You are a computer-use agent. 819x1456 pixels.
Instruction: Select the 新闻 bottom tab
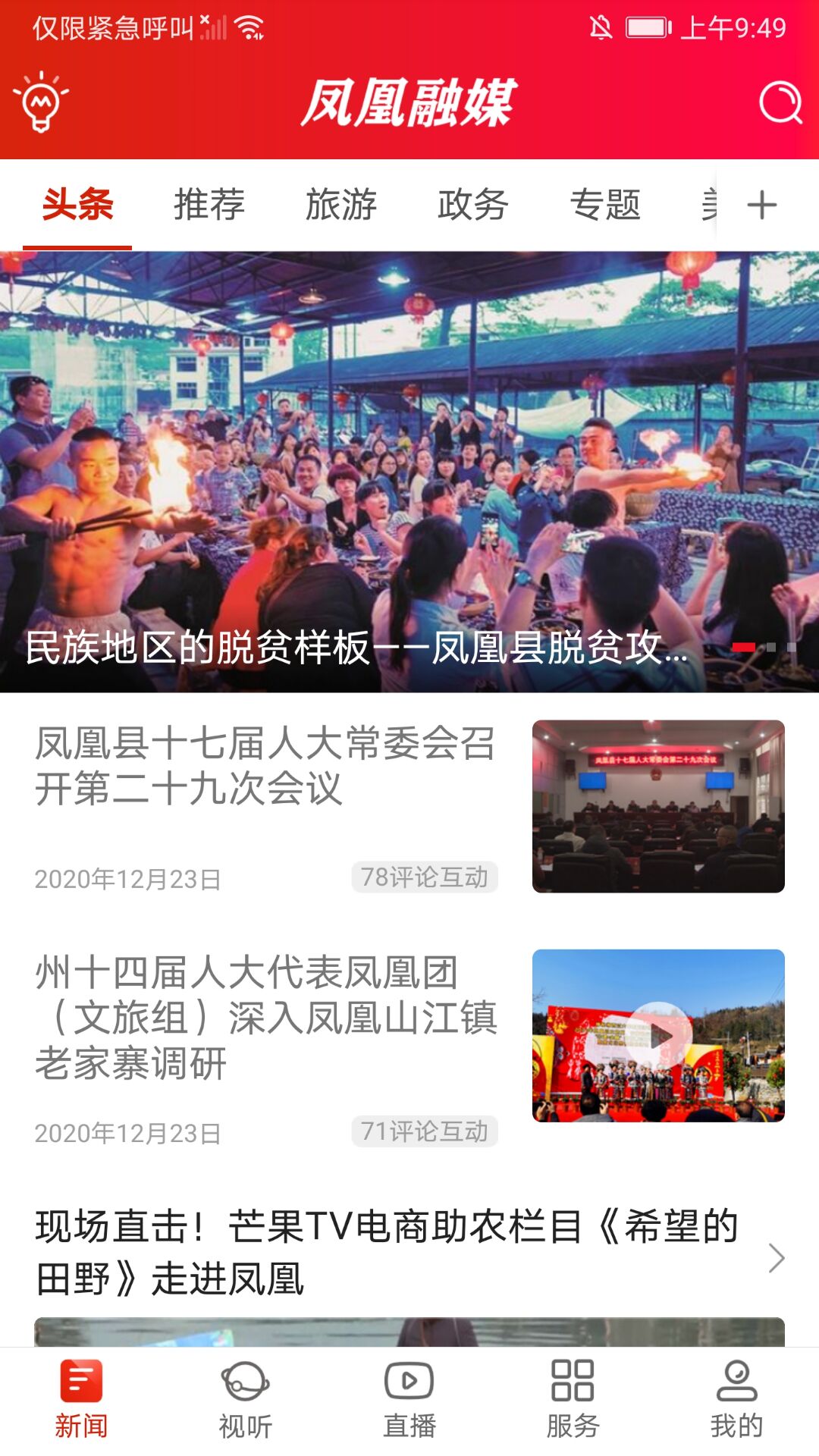tap(81, 1399)
